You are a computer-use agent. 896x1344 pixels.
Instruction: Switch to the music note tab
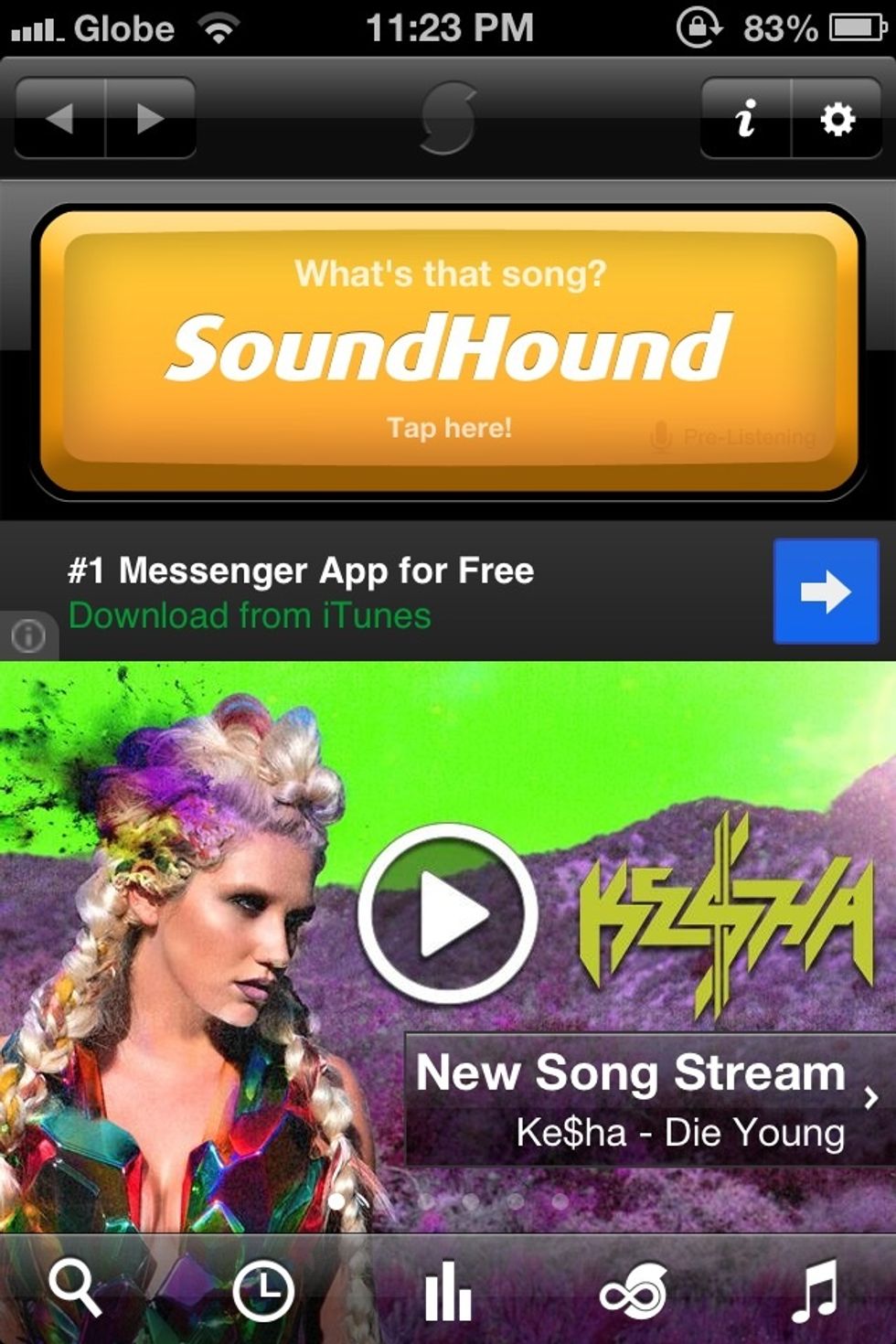coord(815,1290)
